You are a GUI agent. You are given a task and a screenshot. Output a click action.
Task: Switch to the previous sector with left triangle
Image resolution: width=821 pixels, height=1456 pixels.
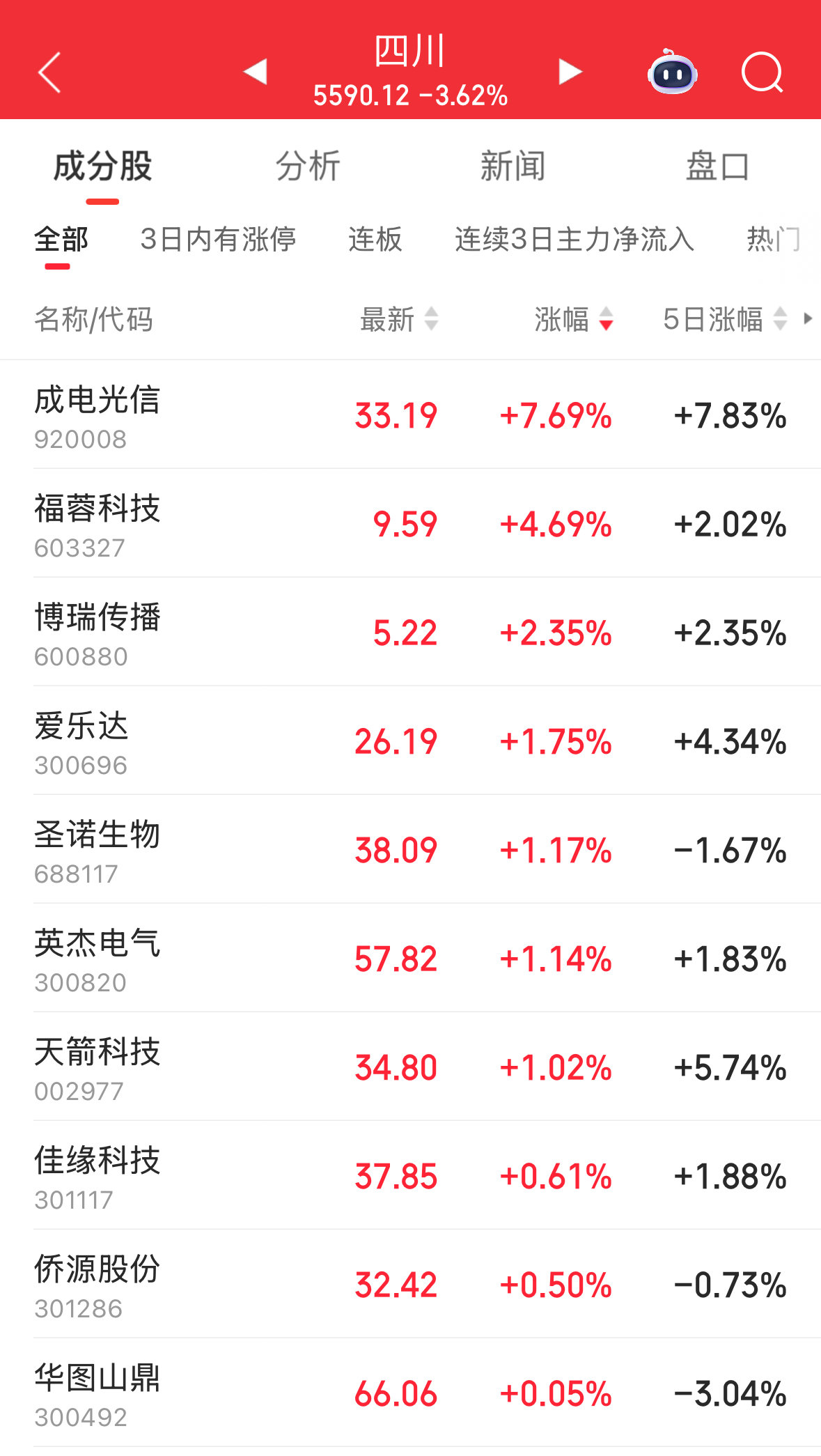pos(256,71)
